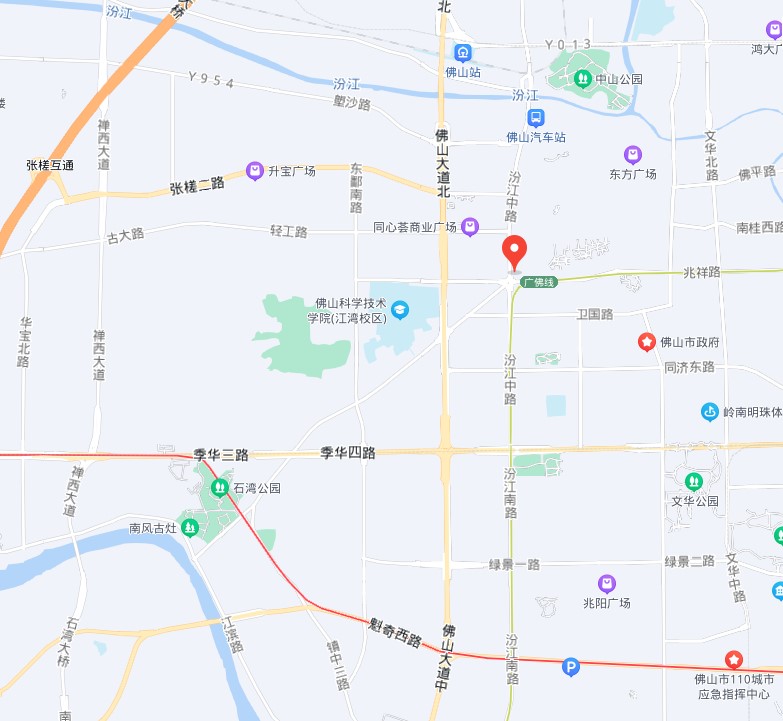Screen dimensions: 783x721
Task: Tap the red location pin marker
Action: 514,251
